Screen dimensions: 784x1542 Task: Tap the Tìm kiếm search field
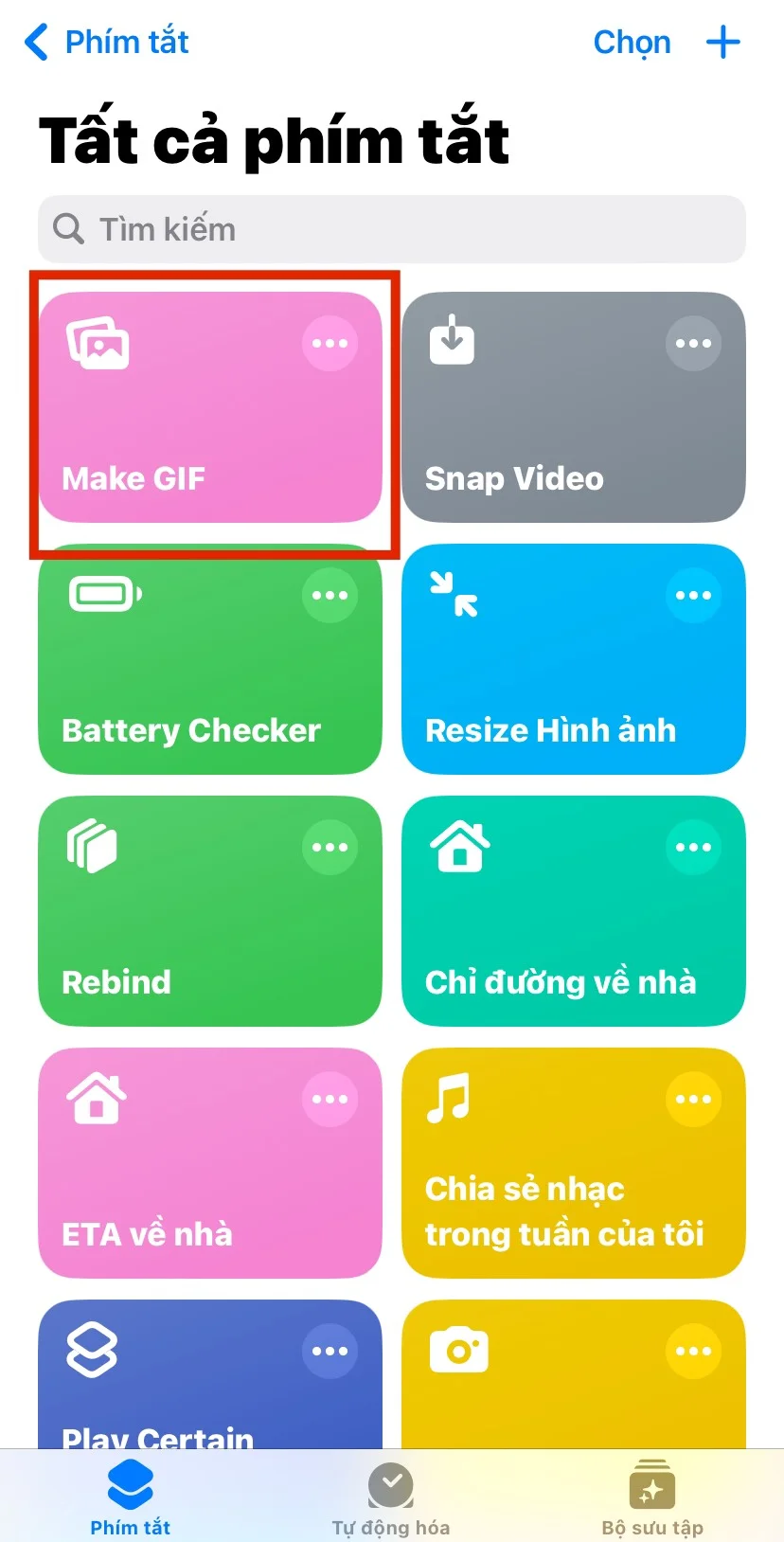click(x=392, y=229)
